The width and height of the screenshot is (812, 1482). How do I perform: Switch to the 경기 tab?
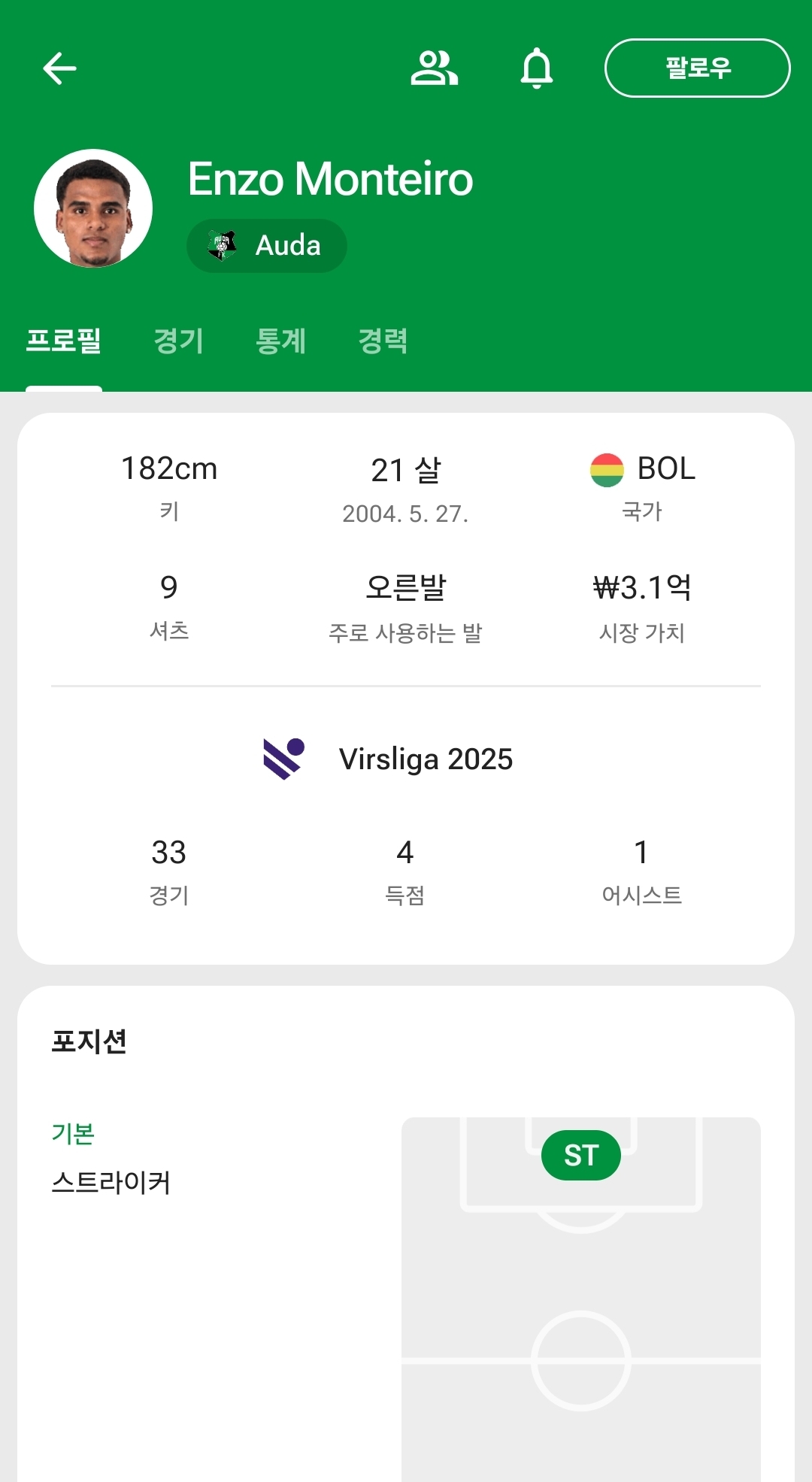178,341
